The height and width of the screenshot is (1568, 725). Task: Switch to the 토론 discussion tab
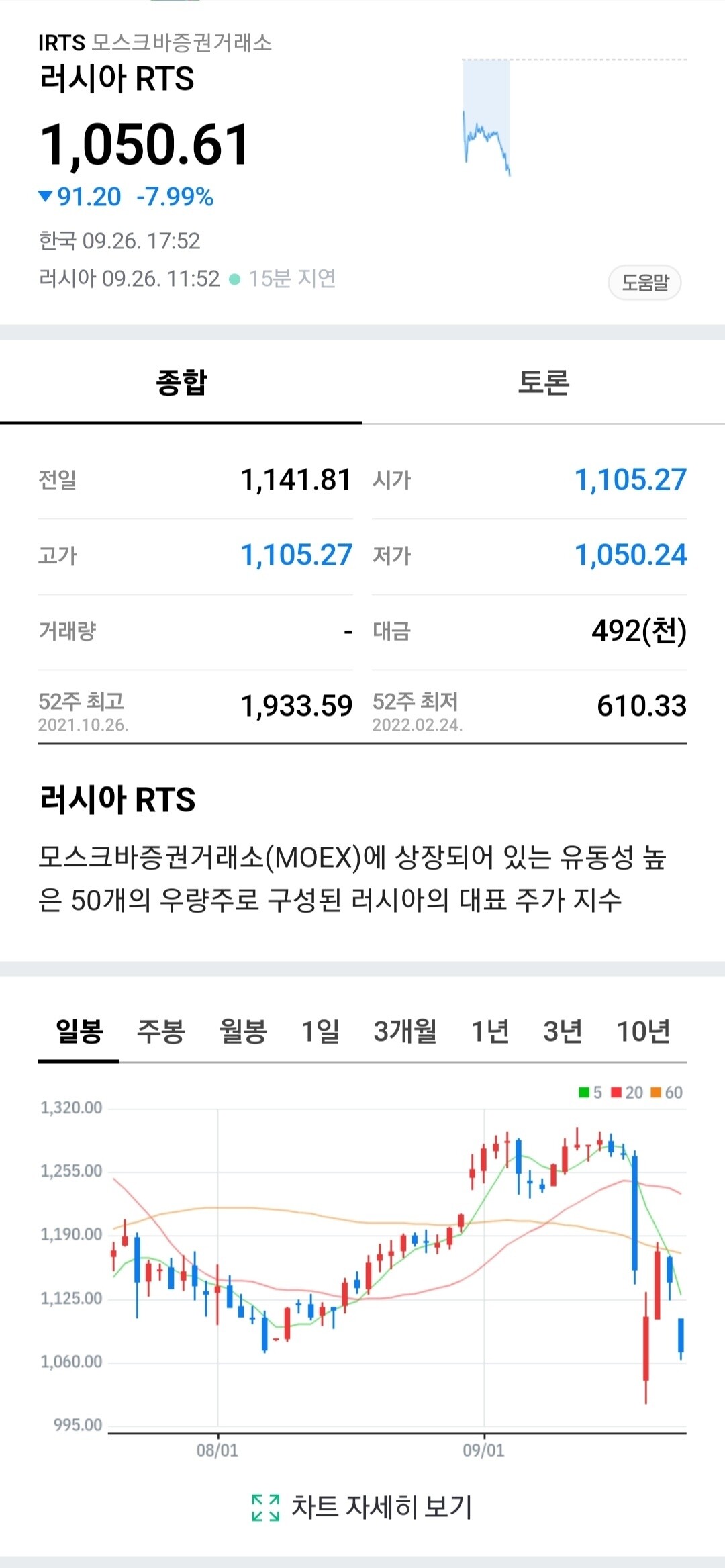tap(543, 383)
